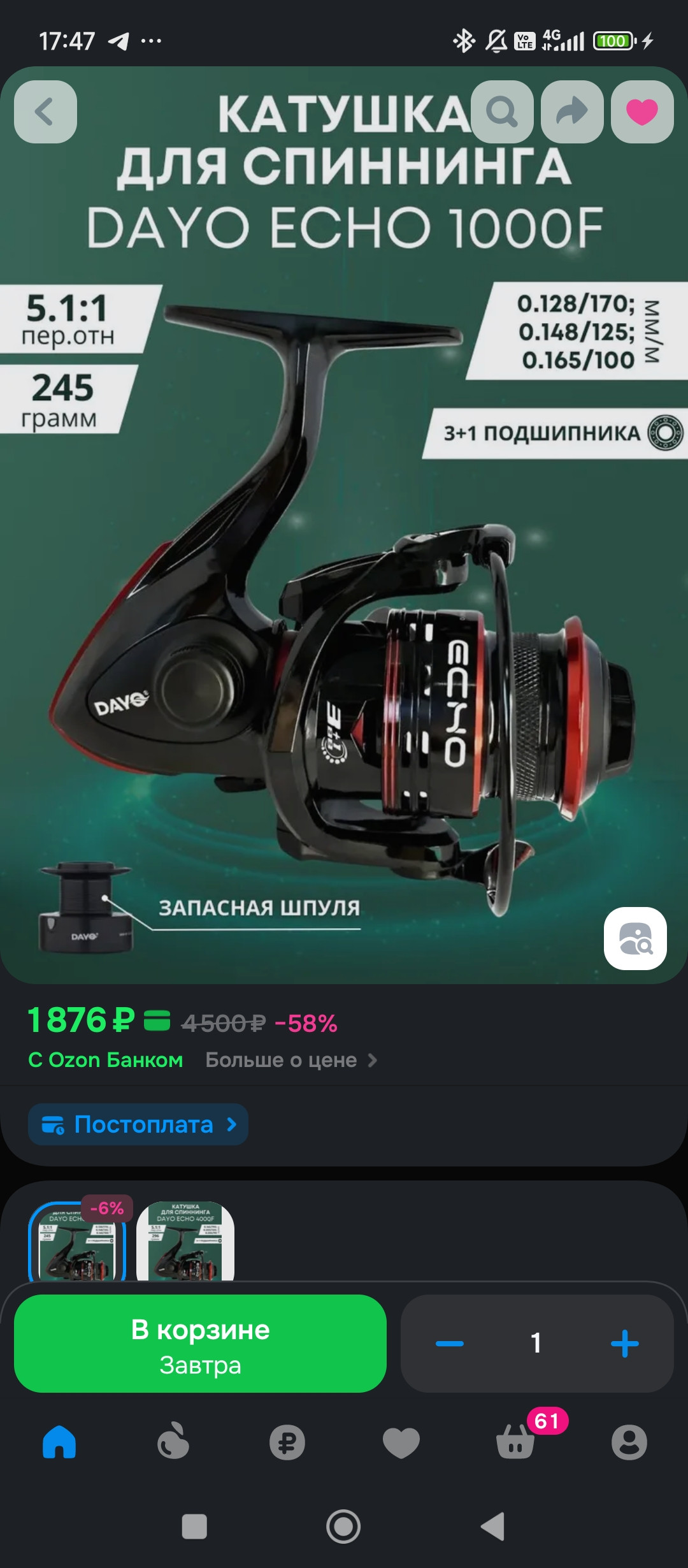Screen dimensions: 688x1568
Task: Switch to the Home tab
Action: click(59, 1442)
